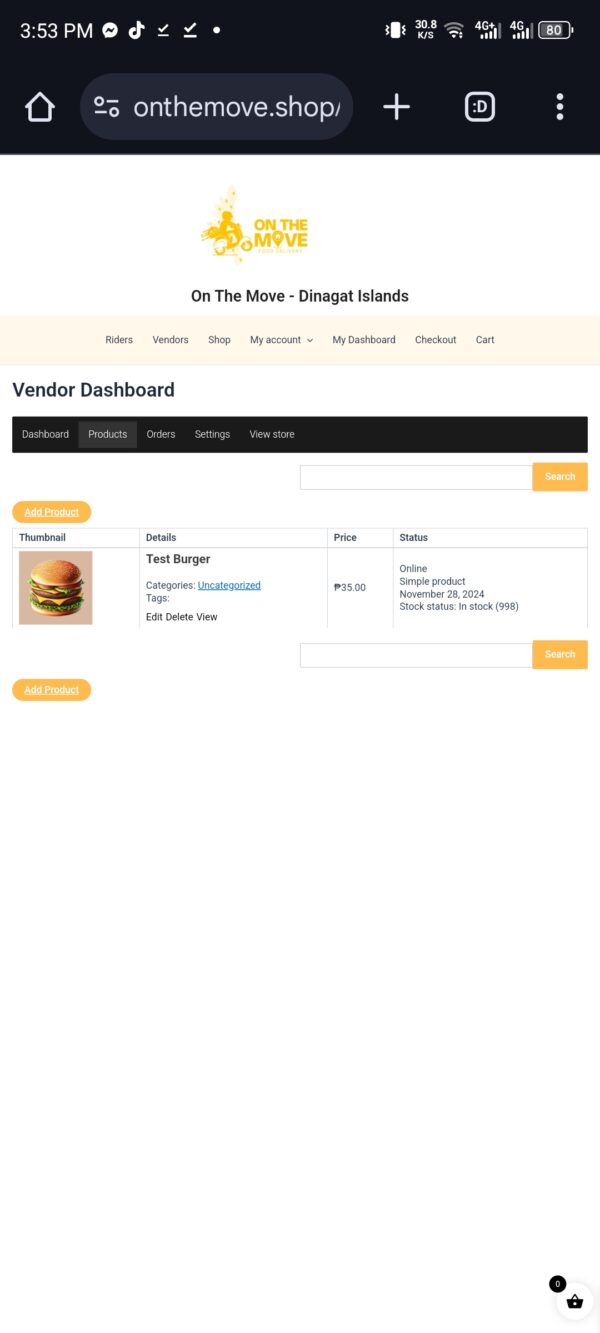Tap the browser home icon
Viewport: 600px width, 1333px height.
point(39,107)
